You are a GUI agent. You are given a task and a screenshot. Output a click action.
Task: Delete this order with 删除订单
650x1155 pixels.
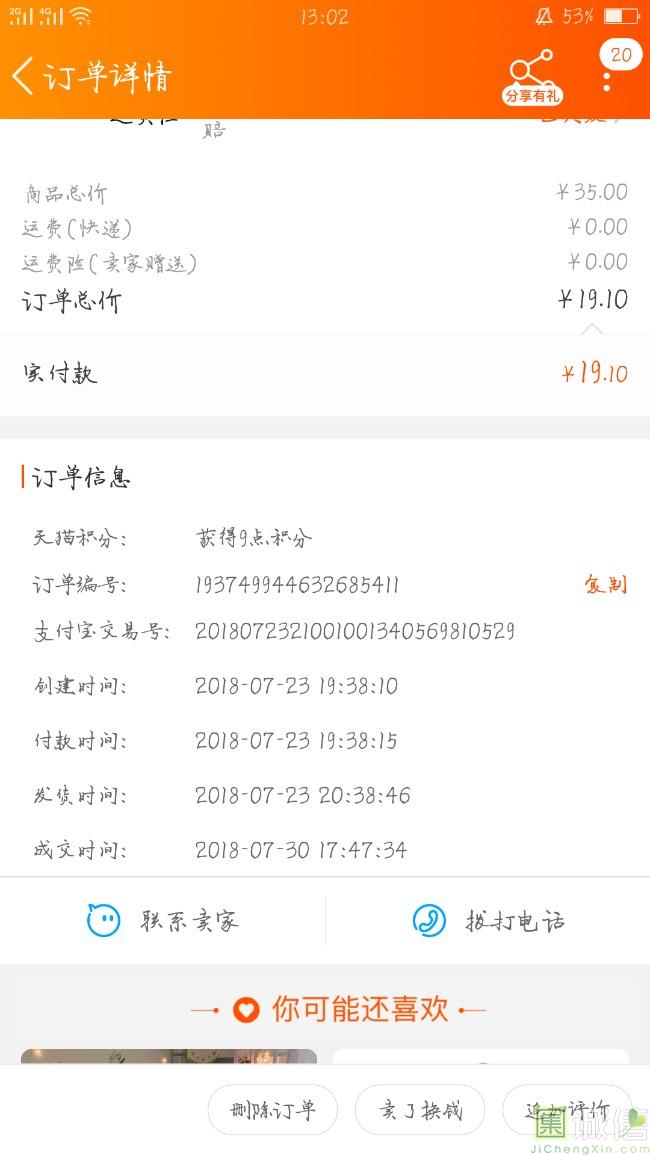pyautogui.click(x=273, y=1109)
